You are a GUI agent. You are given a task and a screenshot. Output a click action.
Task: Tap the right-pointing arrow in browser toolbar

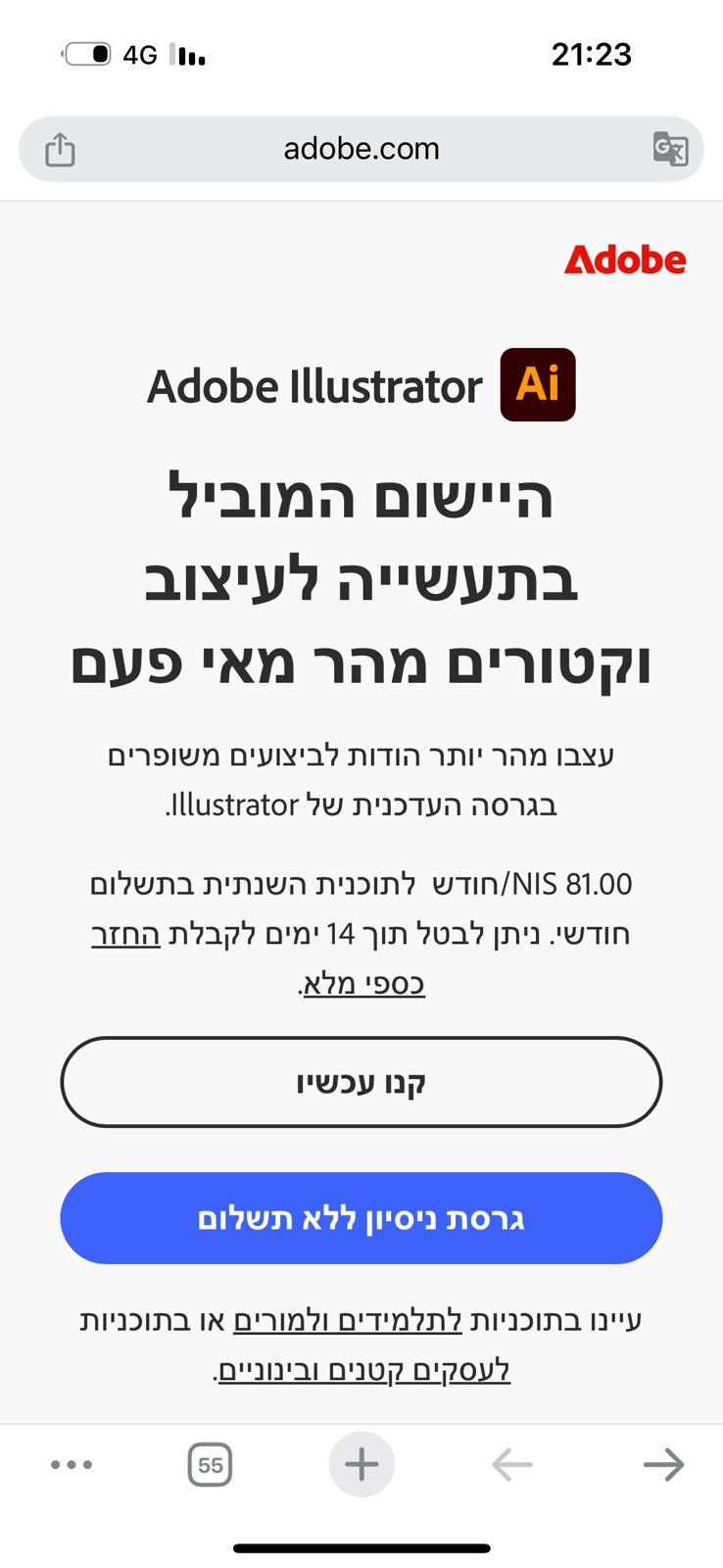663,1465
